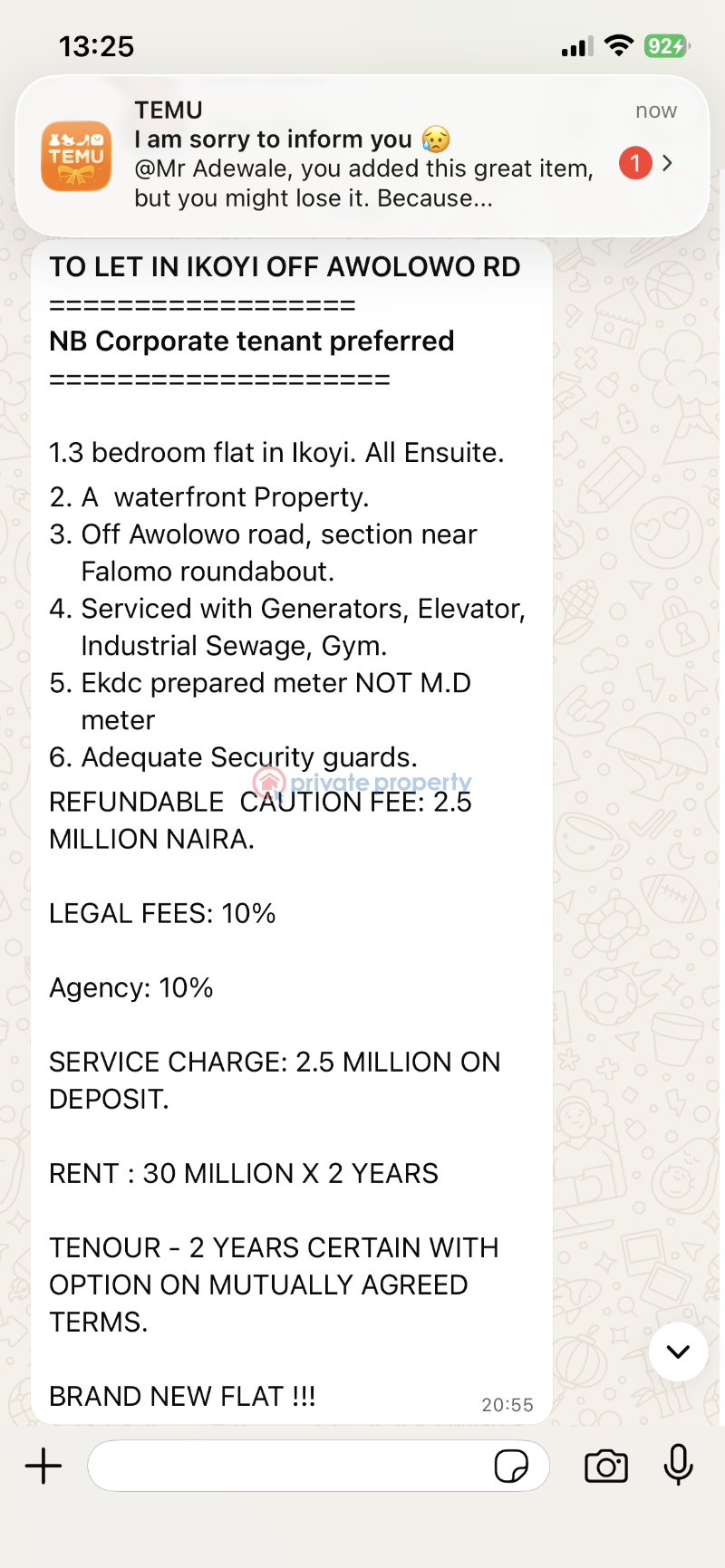Screen dimensions: 725x1568
Task: Tap the BRAND NEW FLAT text
Action: [x=181, y=1396]
